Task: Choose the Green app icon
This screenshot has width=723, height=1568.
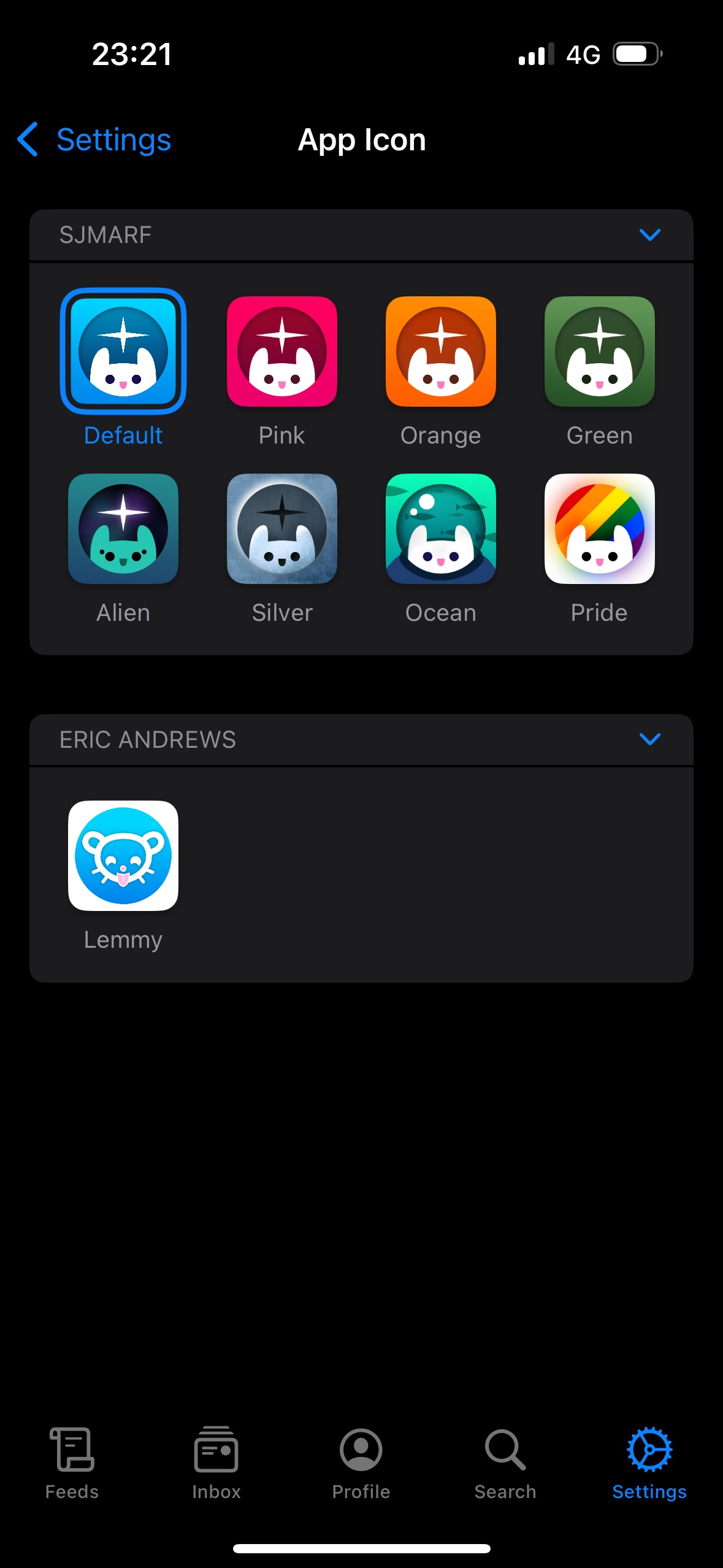Action: (x=600, y=351)
